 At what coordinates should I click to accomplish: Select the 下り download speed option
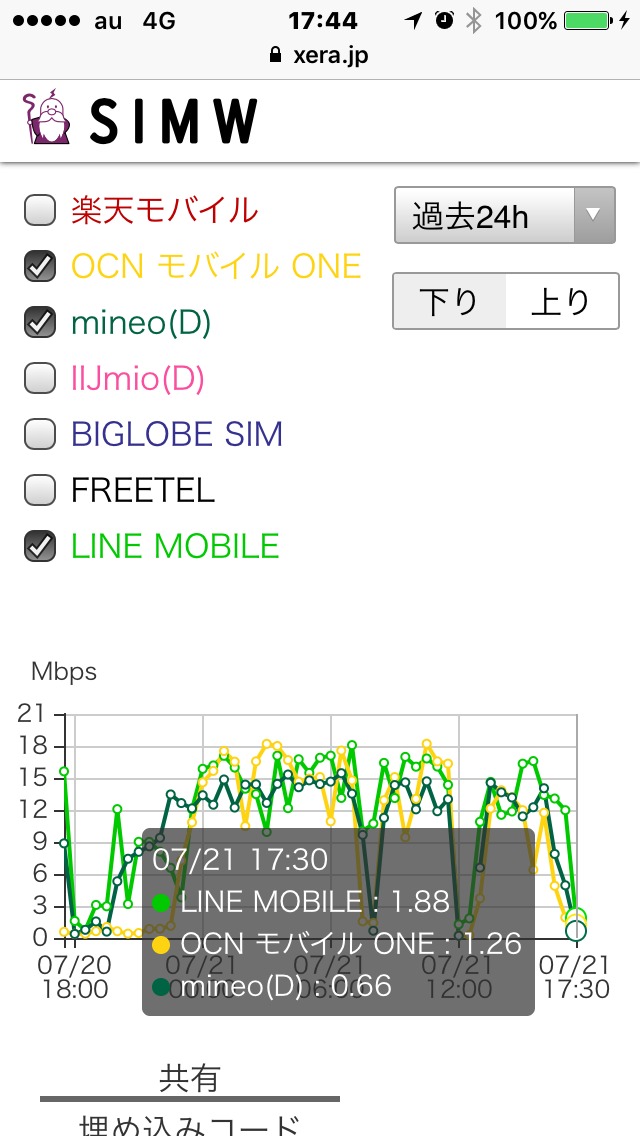449,301
